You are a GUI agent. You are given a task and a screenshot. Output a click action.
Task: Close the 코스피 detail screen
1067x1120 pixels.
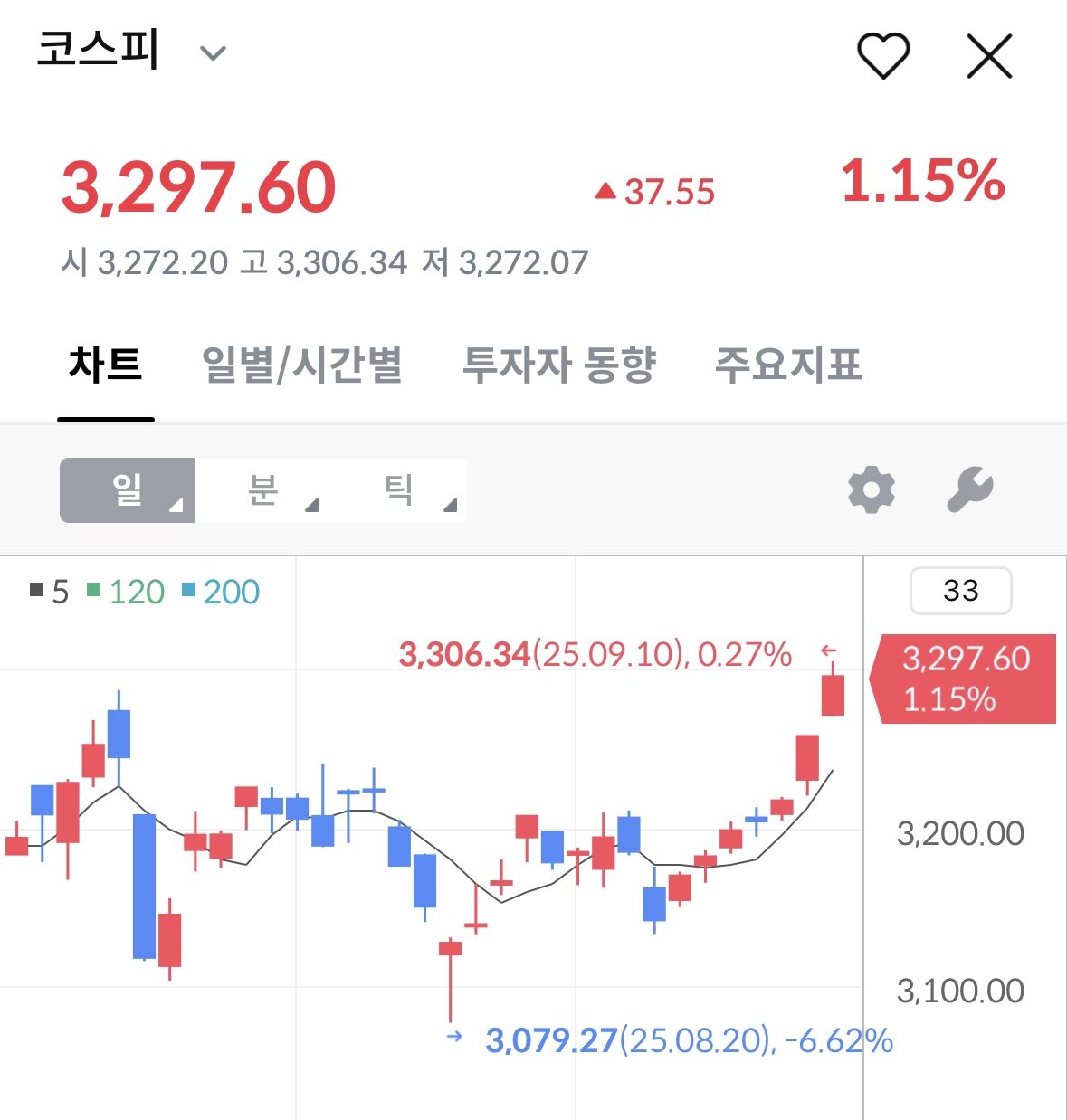989,57
